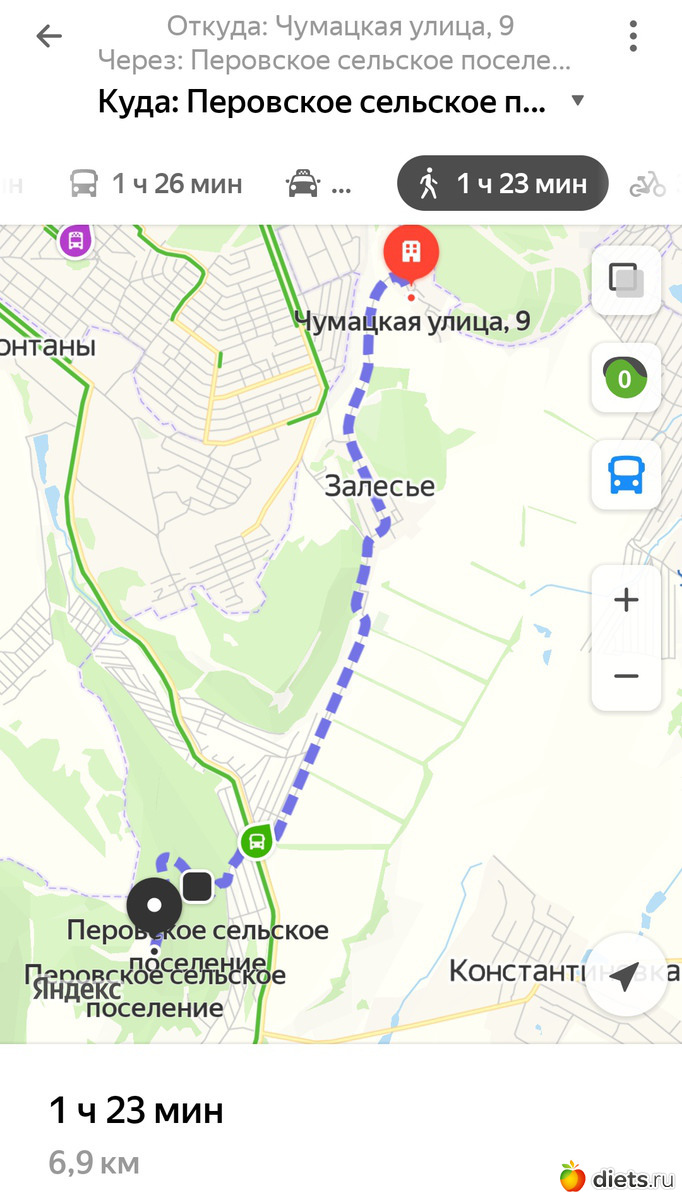Zoom in with the plus button
Viewport: 682px width, 1200px height.
point(626,600)
